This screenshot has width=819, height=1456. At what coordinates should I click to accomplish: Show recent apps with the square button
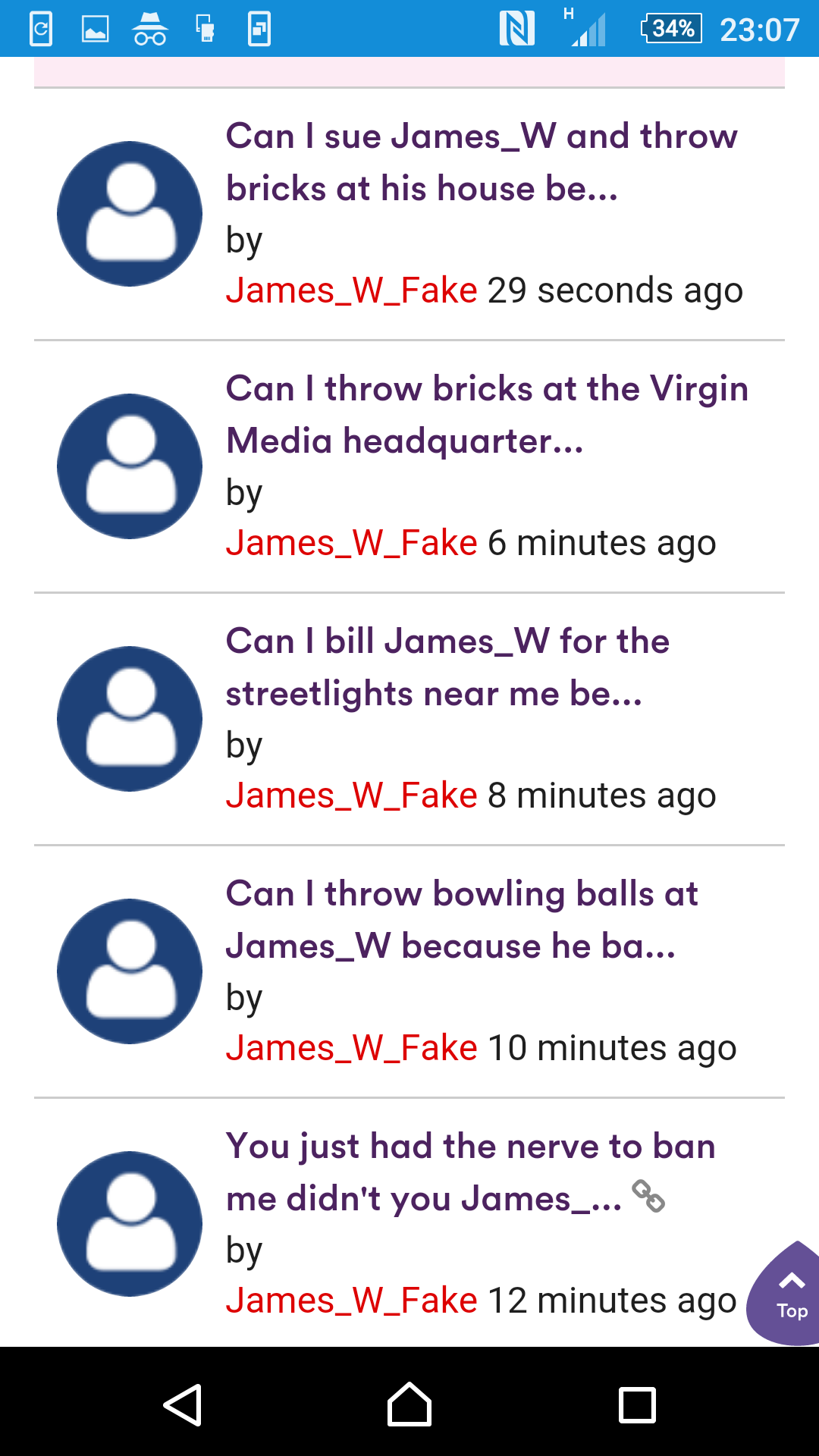click(637, 1404)
